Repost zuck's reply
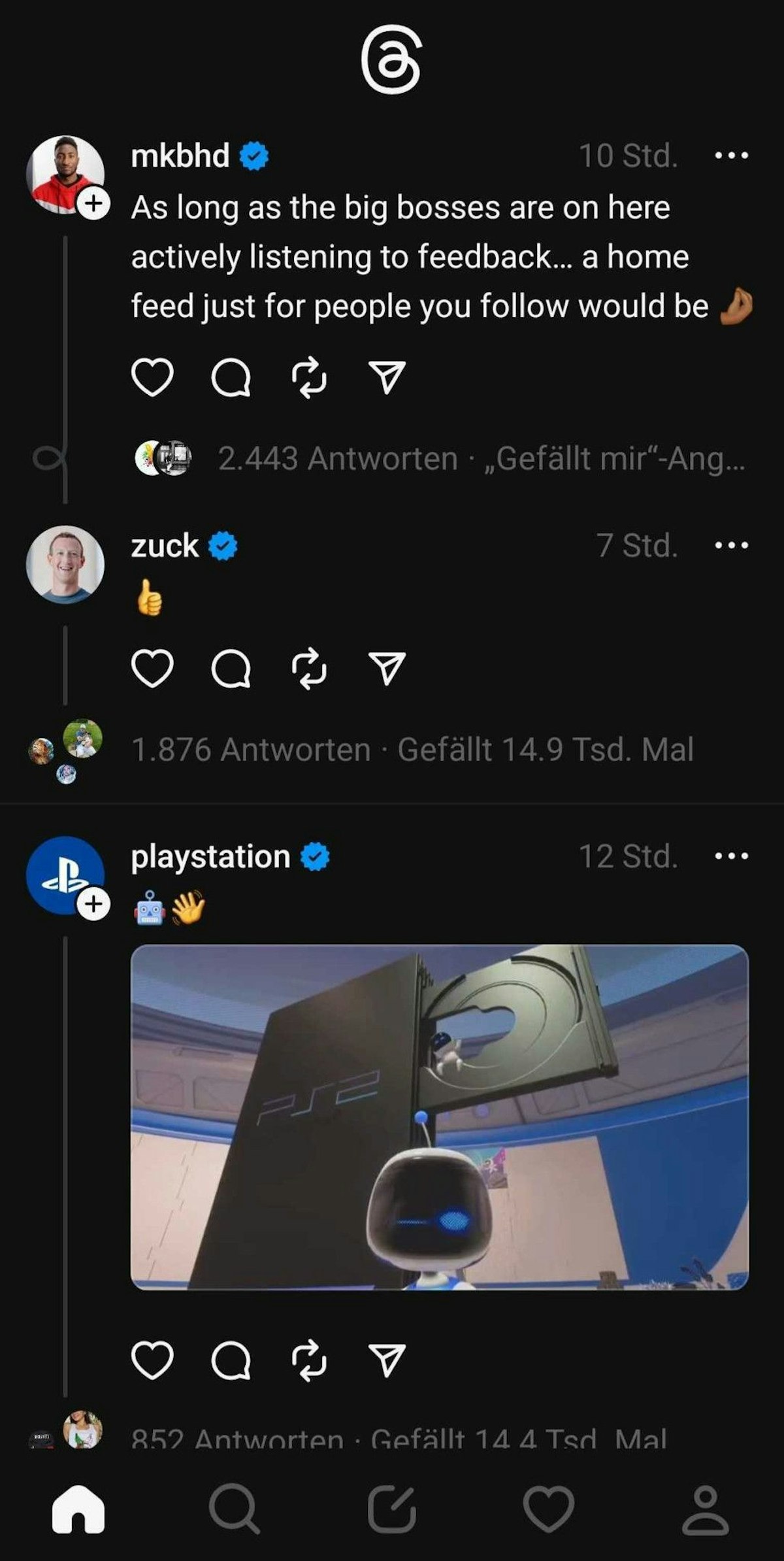Screen dimensions: 784x1561 pos(309,669)
